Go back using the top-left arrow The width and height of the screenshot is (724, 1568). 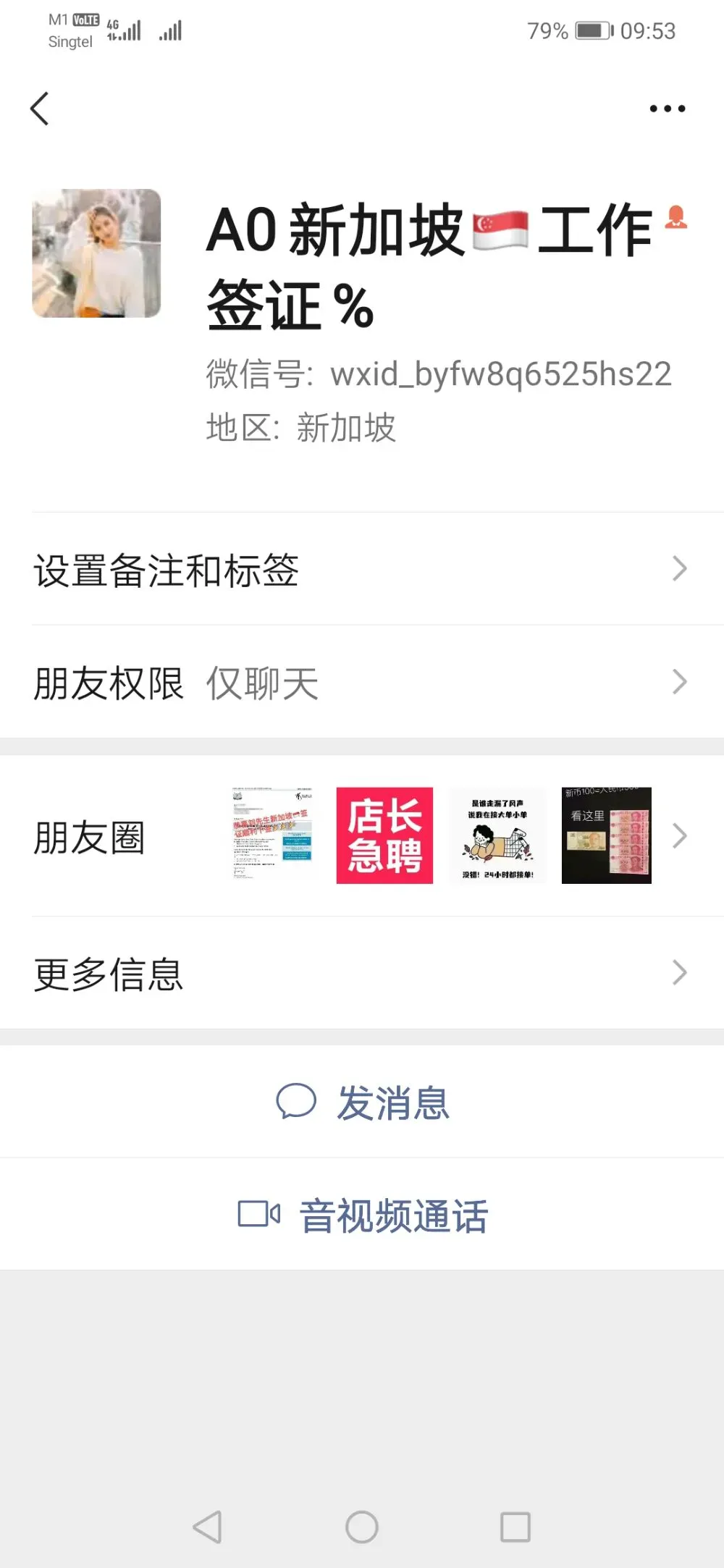(x=40, y=109)
